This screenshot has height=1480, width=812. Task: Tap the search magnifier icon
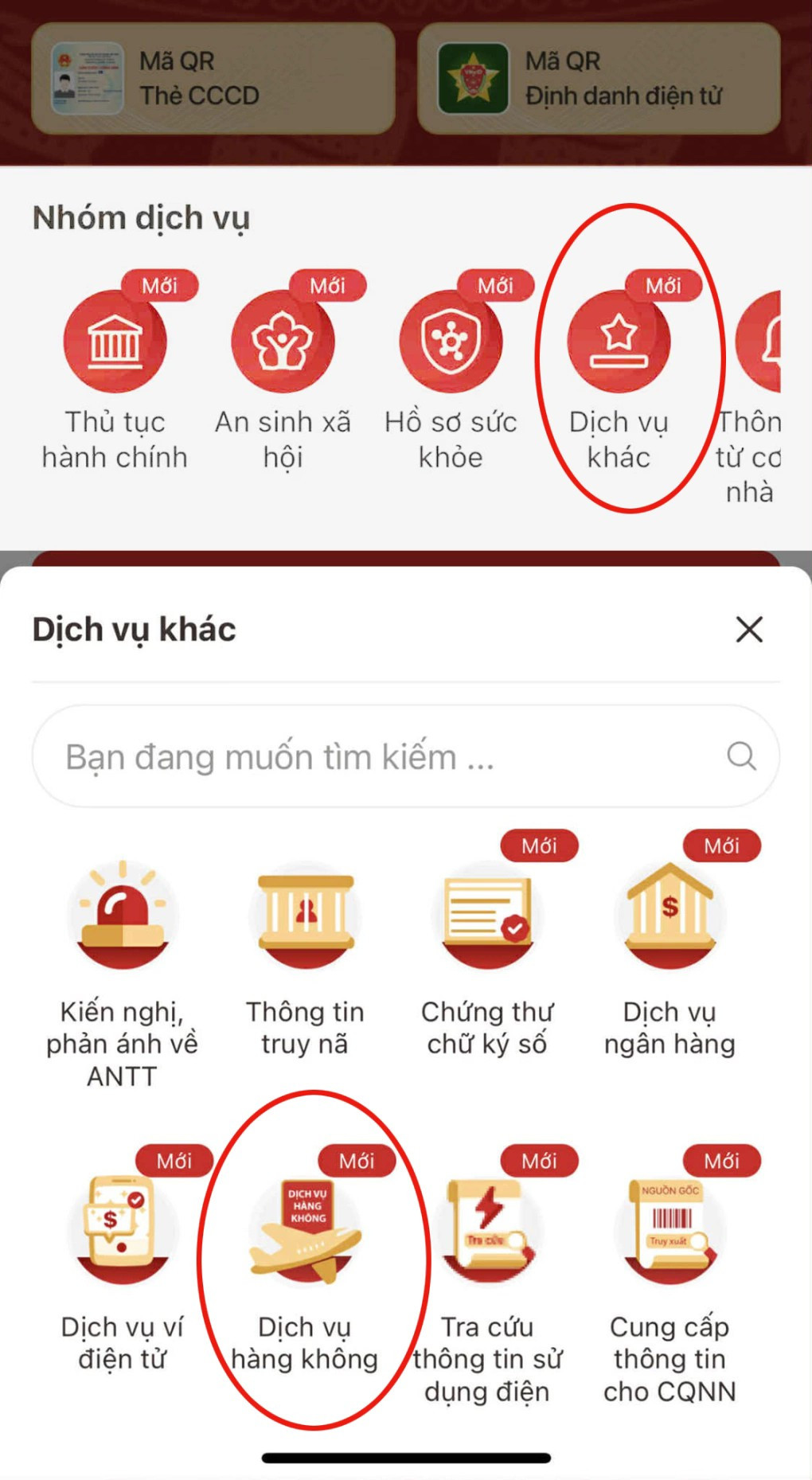[742, 756]
